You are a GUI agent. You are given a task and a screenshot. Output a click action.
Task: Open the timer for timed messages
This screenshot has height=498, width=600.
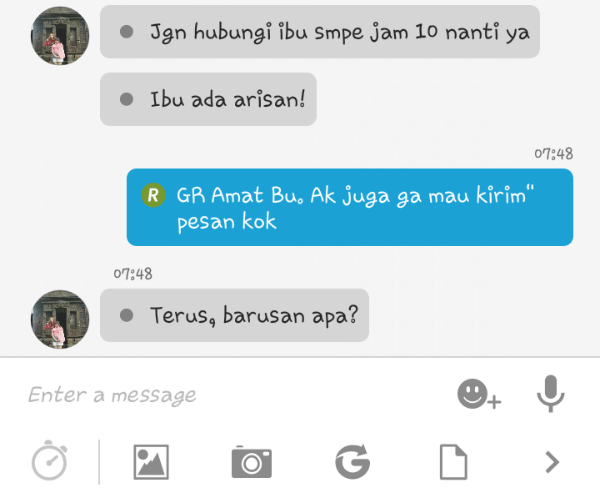click(x=49, y=461)
